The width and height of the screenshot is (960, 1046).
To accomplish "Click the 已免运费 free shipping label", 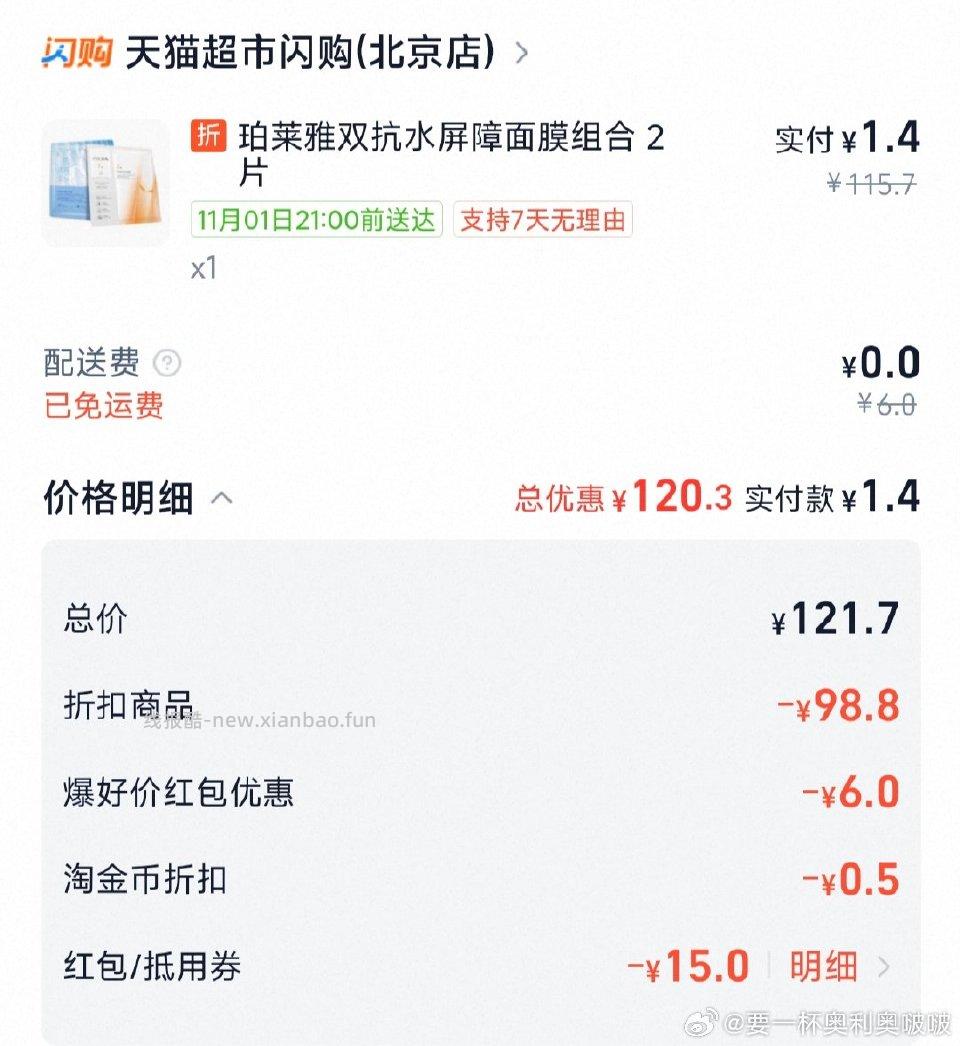I will point(103,405).
